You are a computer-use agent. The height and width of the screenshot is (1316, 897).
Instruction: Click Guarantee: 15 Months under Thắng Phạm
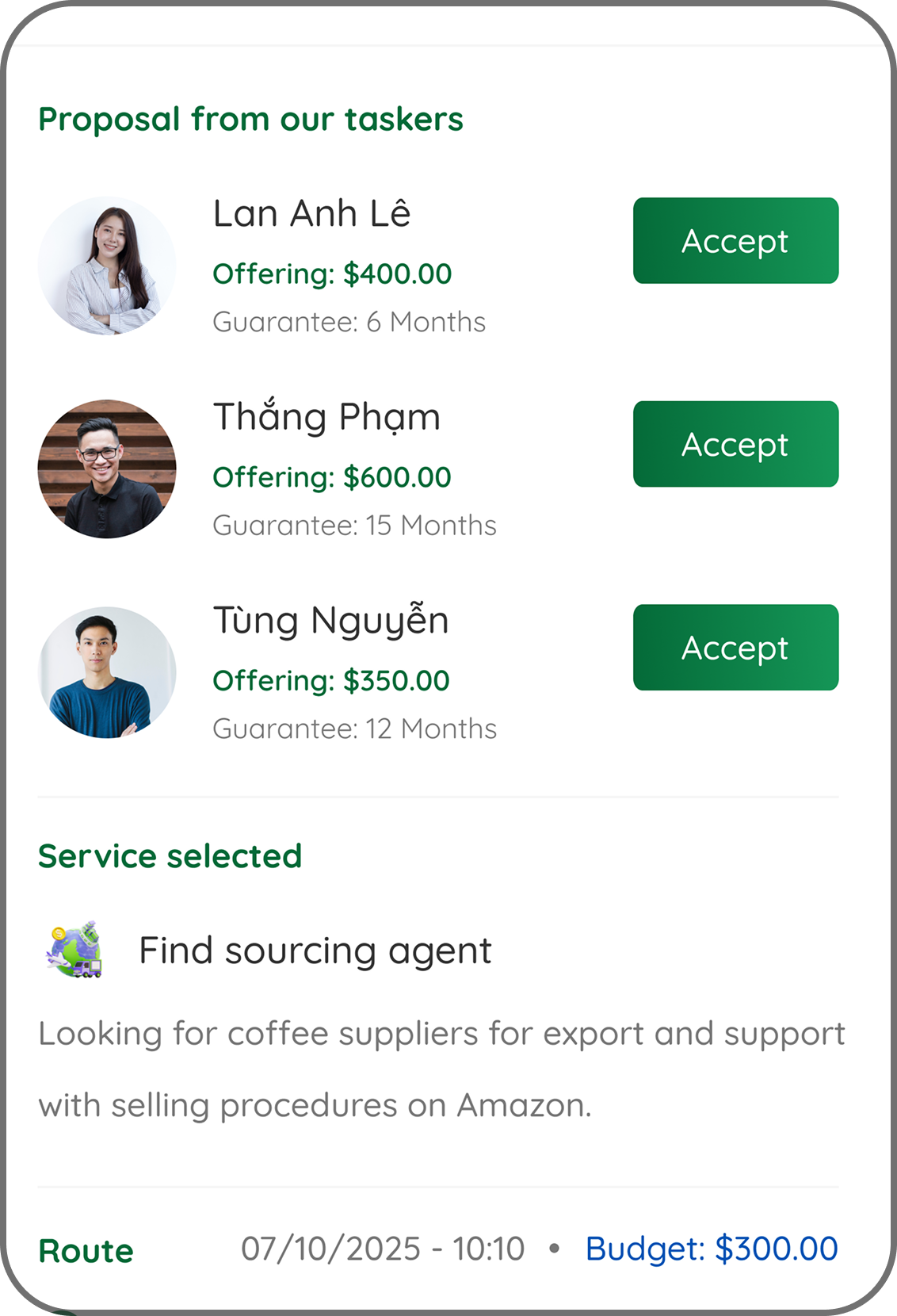click(x=355, y=524)
